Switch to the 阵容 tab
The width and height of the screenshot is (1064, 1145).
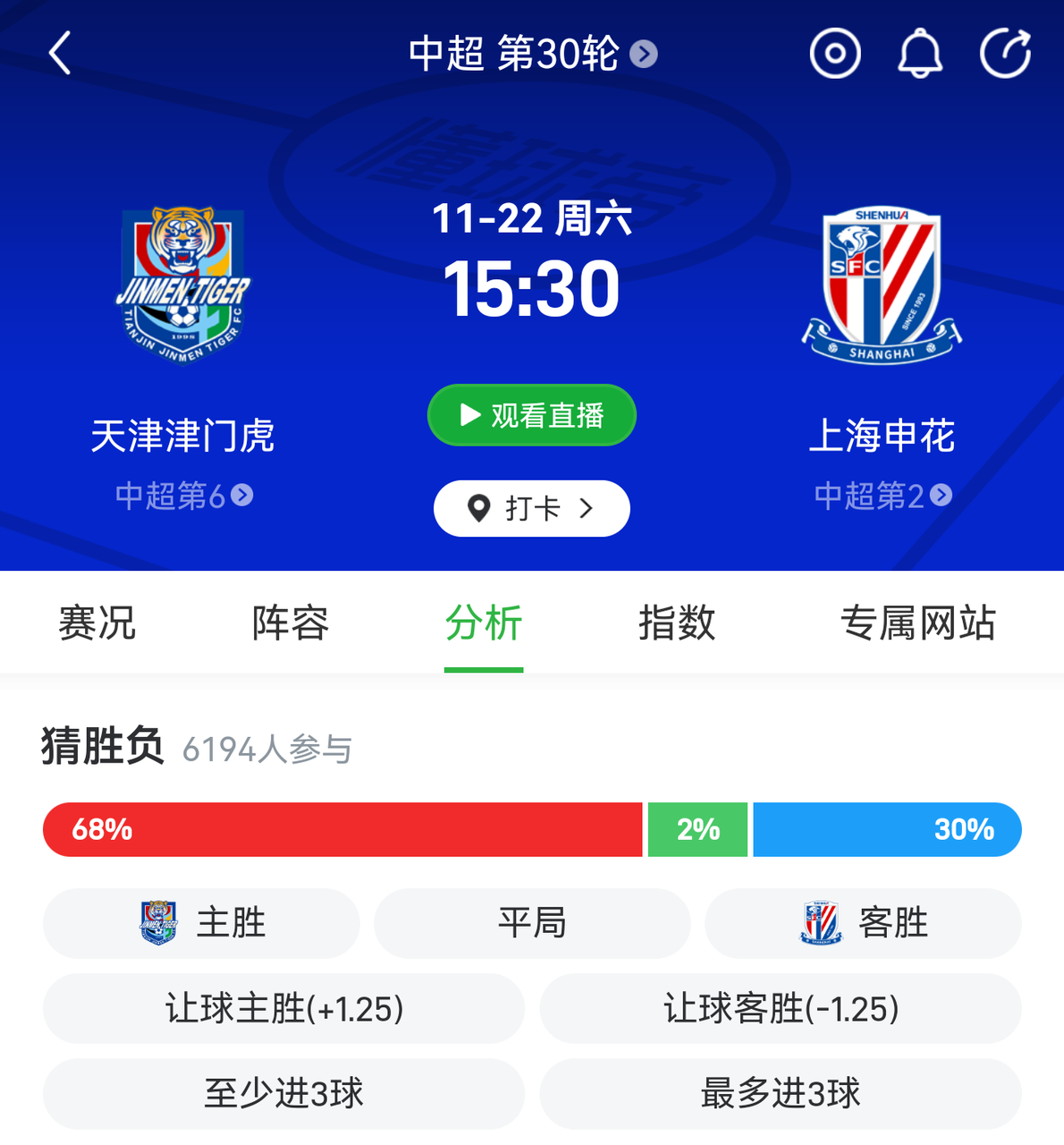point(289,623)
